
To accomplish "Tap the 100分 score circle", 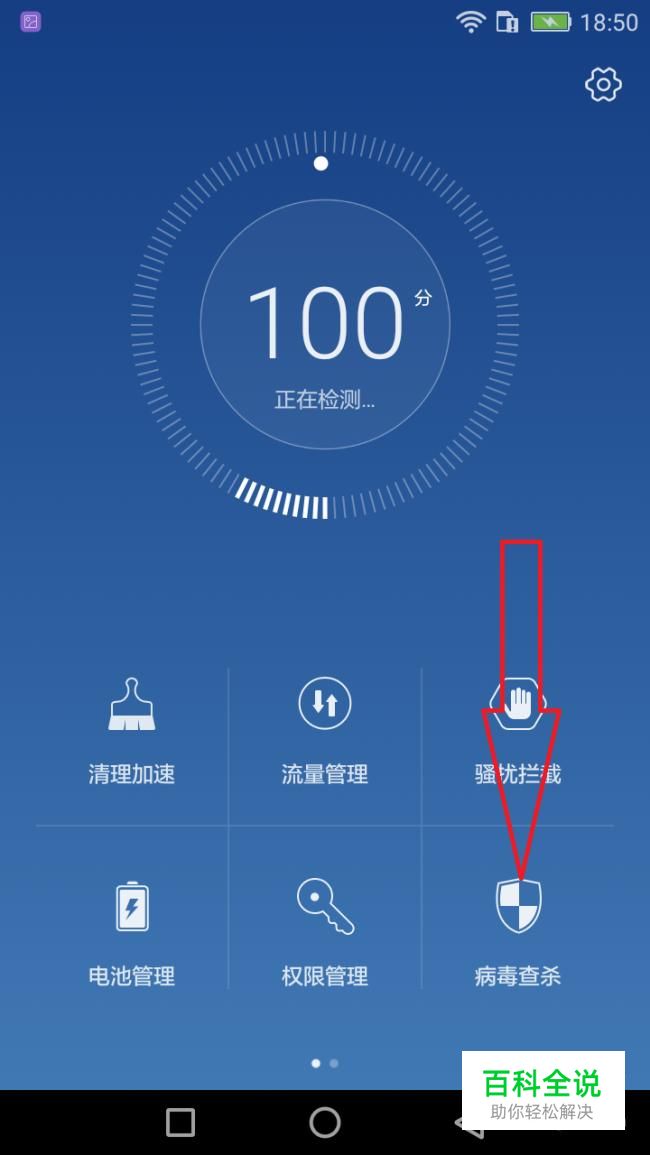I will [x=324, y=324].
